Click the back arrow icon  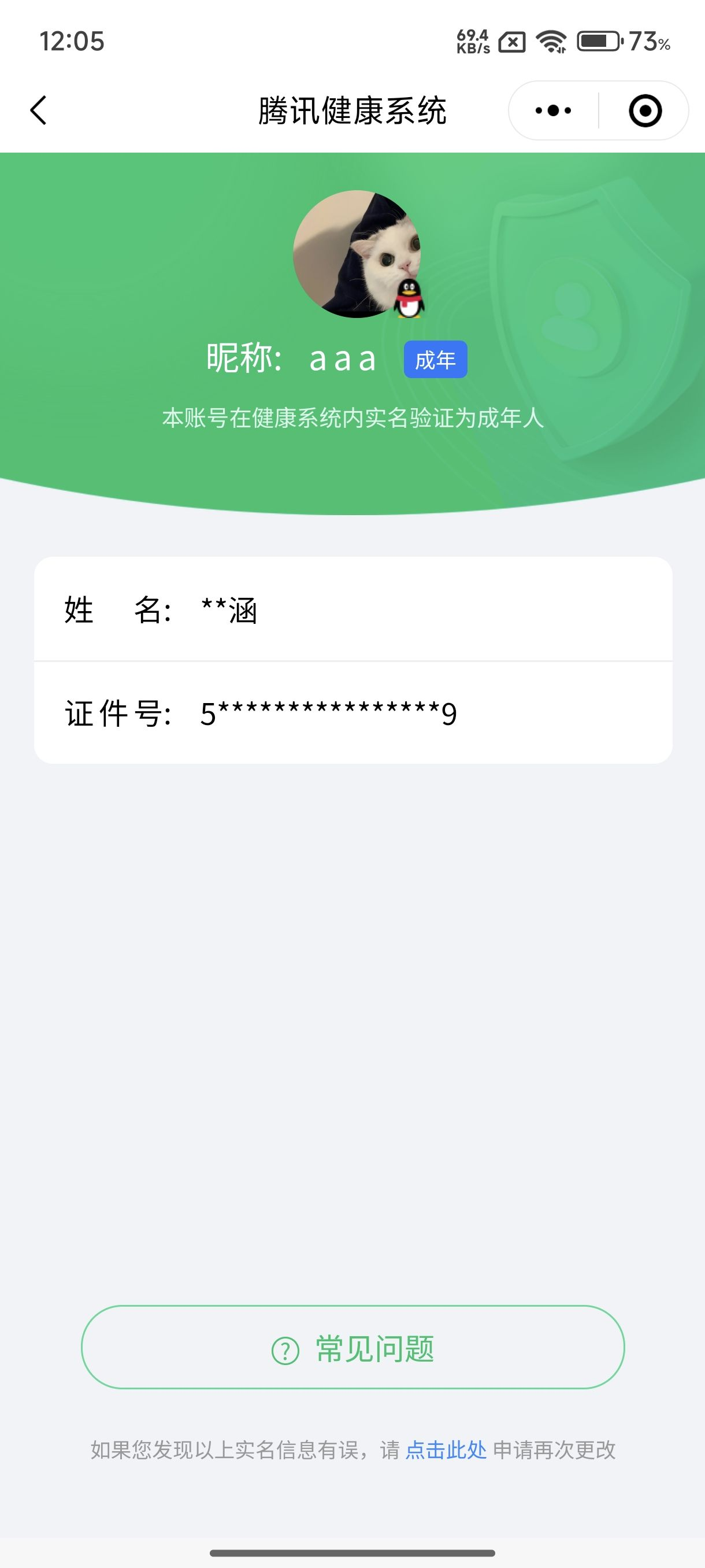pyautogui.click(x=39, y=110)
